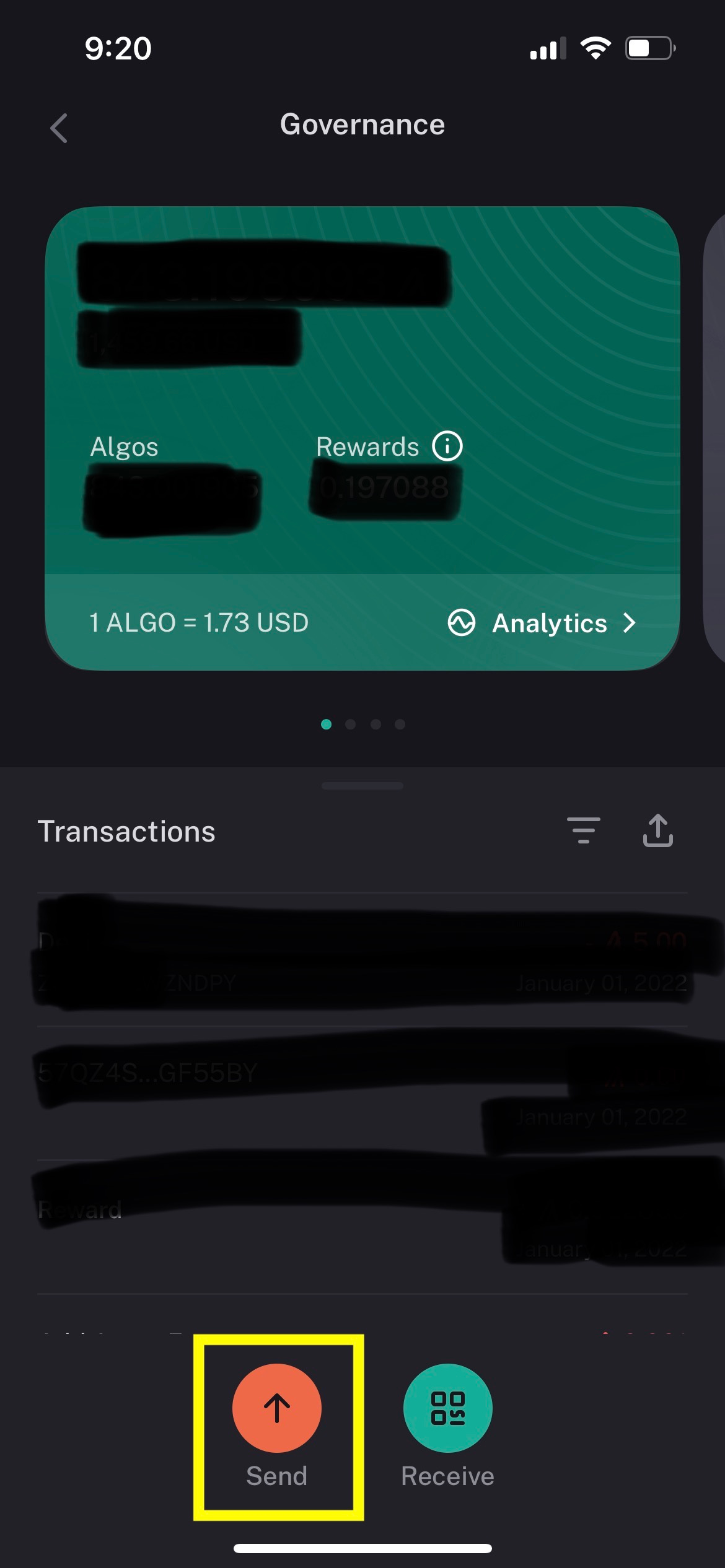
Task: Jump to the second card page dot
Action: coord(351,724)
